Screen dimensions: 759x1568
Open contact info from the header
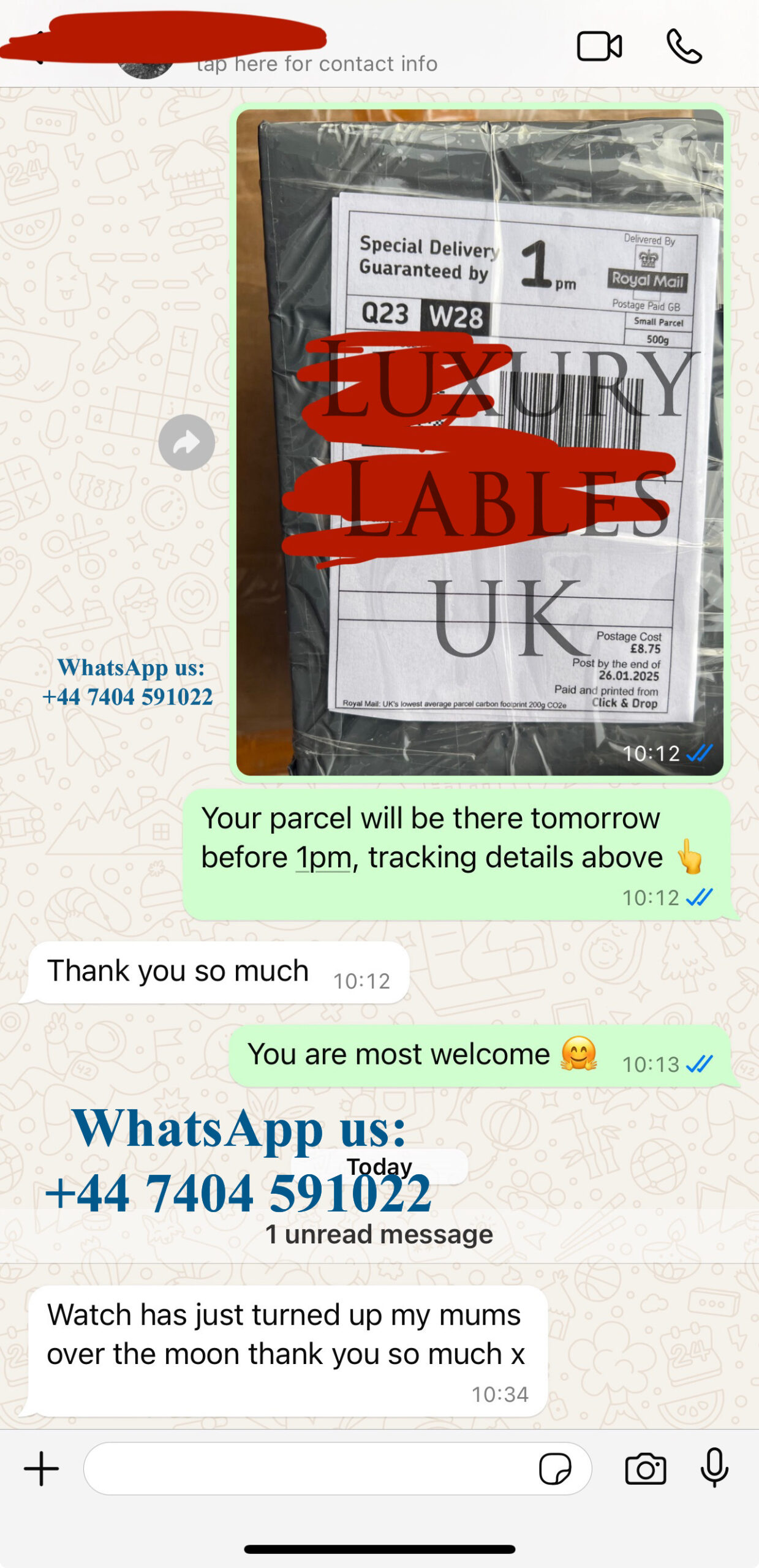click(x=317, y=64)
